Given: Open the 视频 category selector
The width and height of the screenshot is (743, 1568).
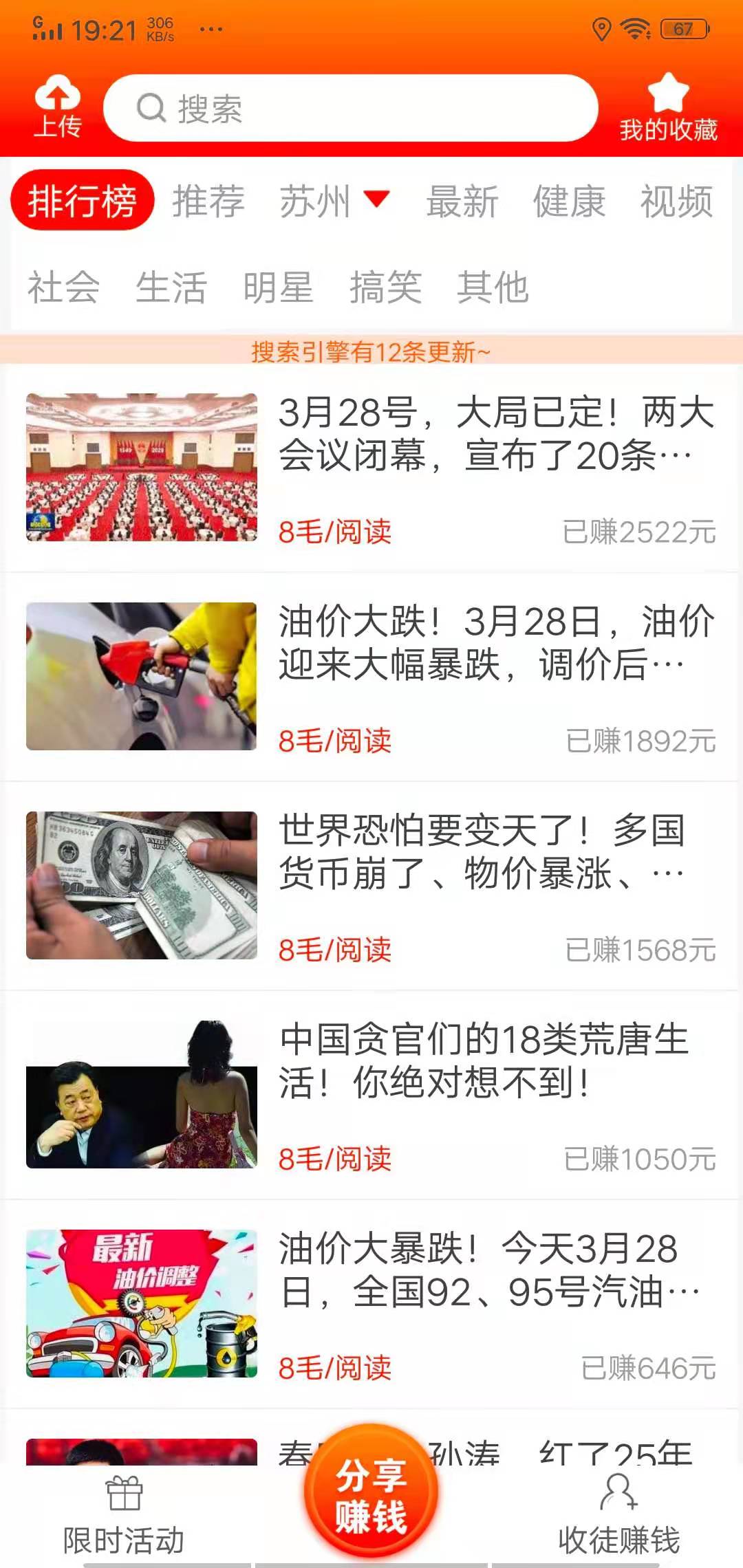Looking at the screenshot, I should click(x=676, y=202).
